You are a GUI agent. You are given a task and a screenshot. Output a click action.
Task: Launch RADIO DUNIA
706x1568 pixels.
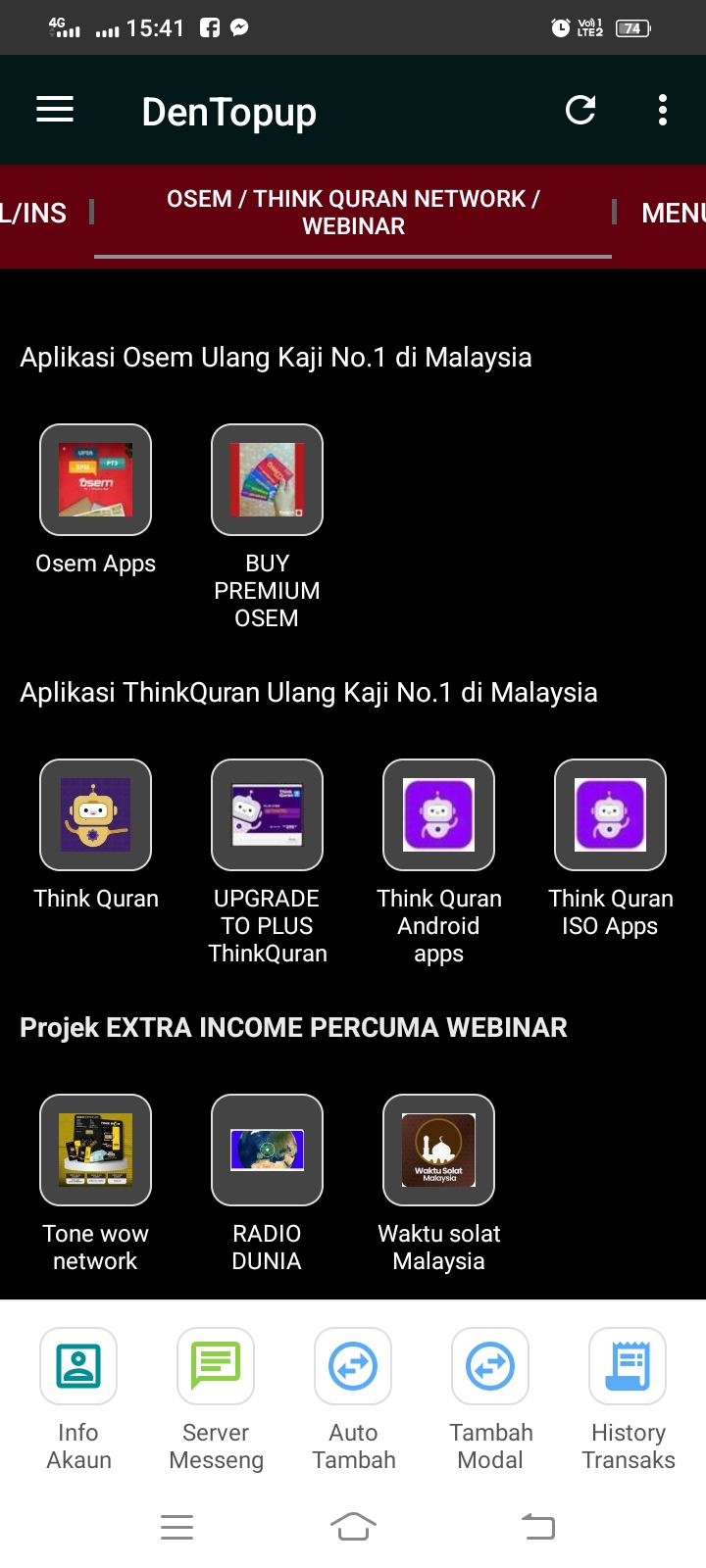[267, 1151]
